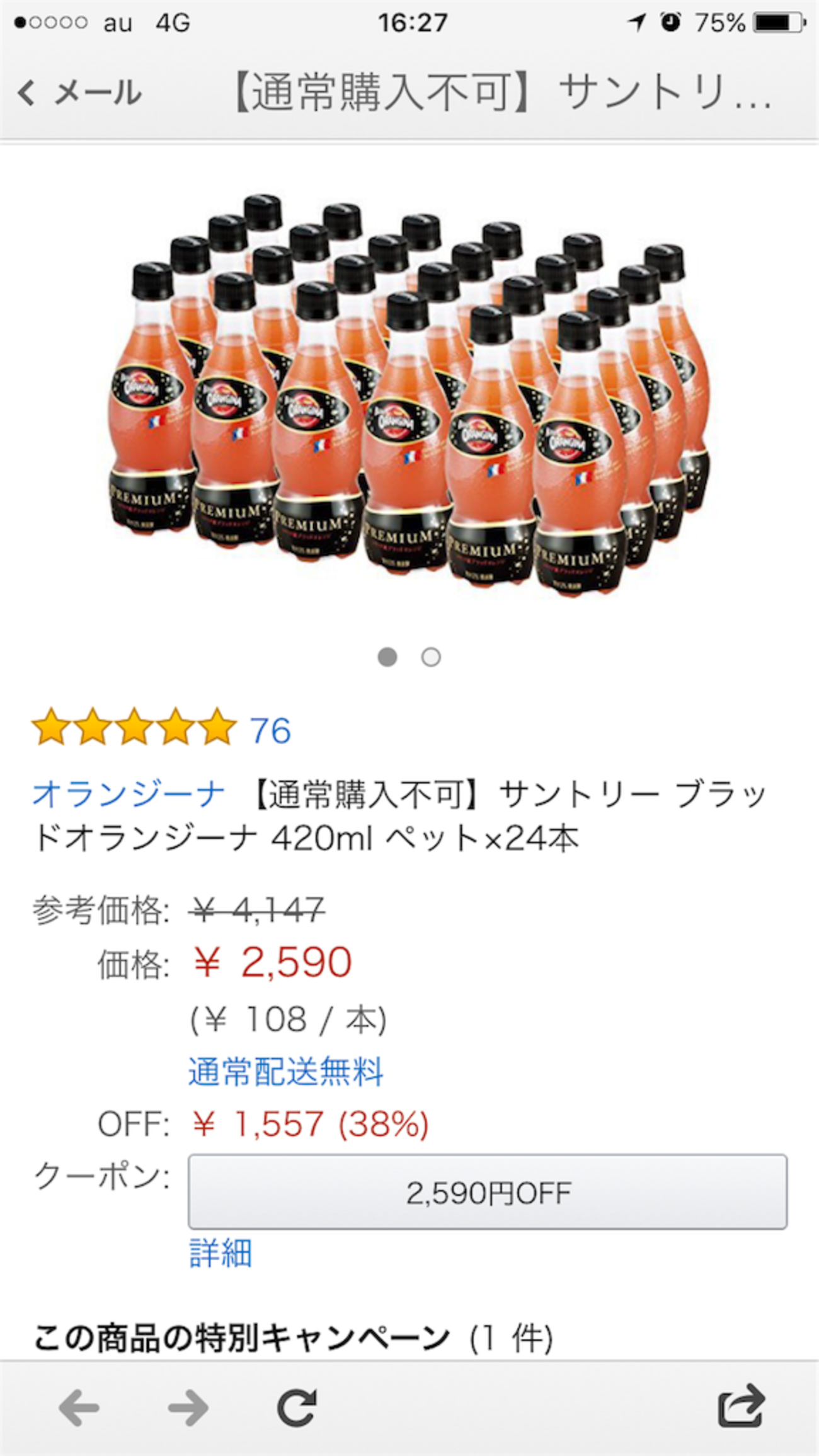The height and width of the screenshot is (1456, 819).
Task: Open the オランジーナ brand link
Action: click(129, 794)
